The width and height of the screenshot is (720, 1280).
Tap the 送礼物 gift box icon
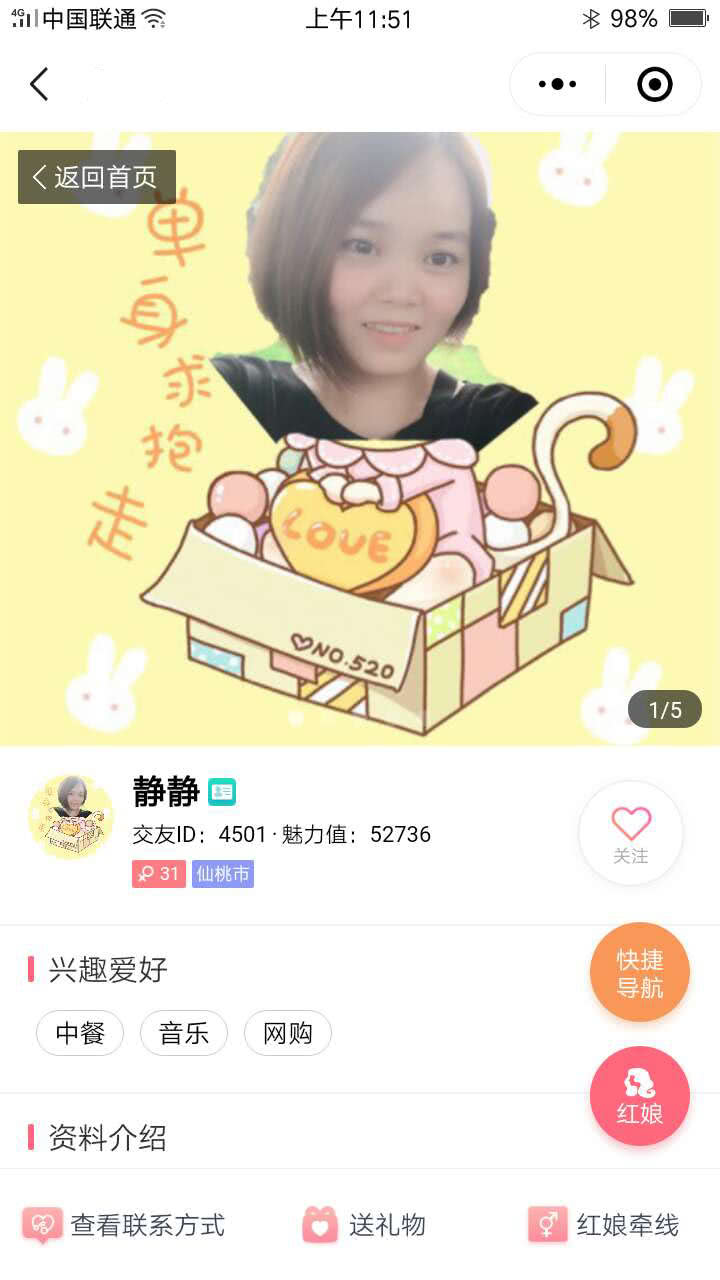[x=318, y=1224]
